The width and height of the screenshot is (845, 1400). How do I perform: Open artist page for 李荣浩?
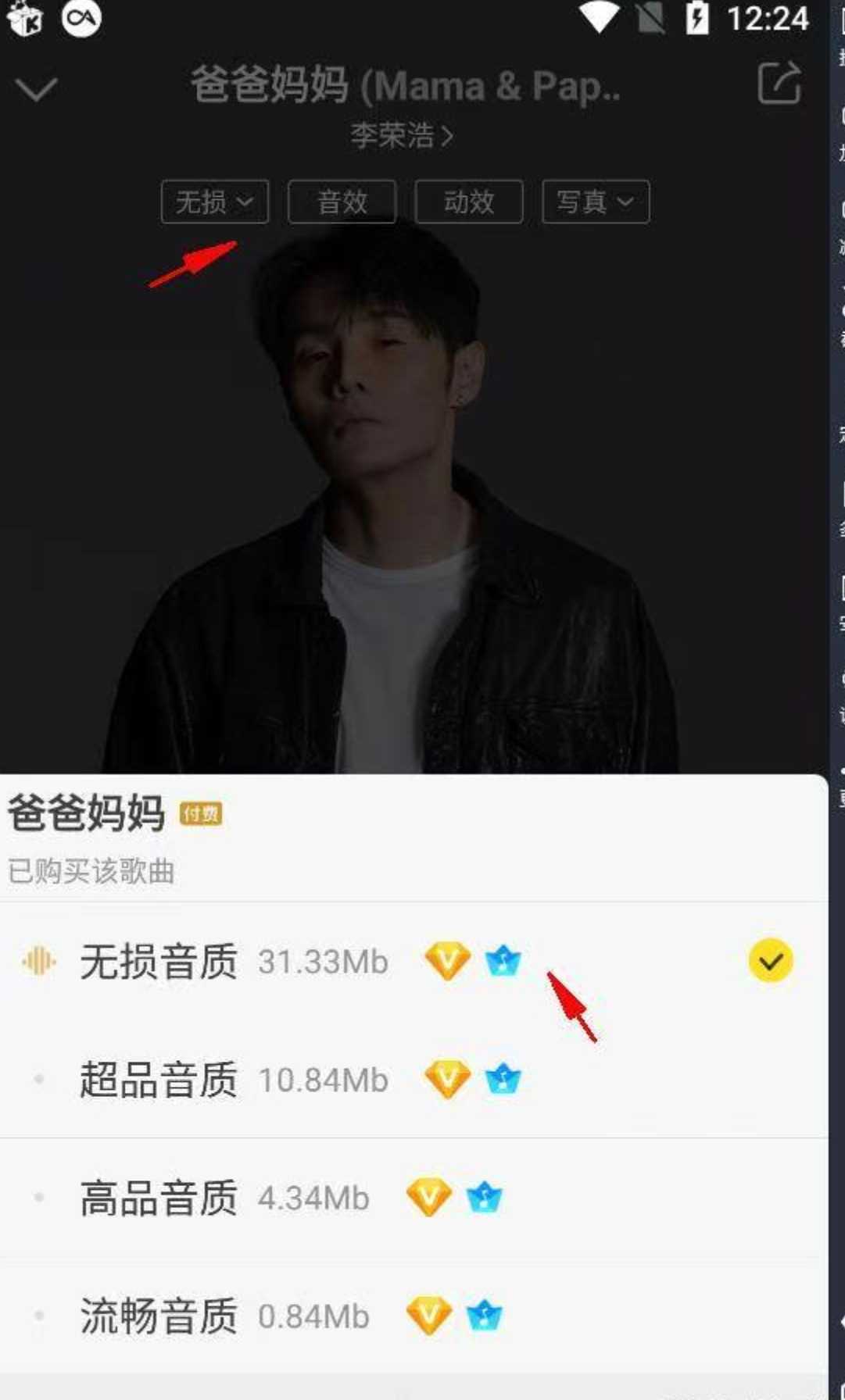pos(402,136)
